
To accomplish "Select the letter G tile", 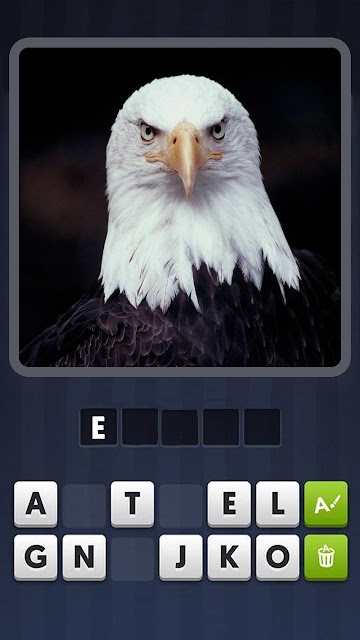I will tap(36, 558).
